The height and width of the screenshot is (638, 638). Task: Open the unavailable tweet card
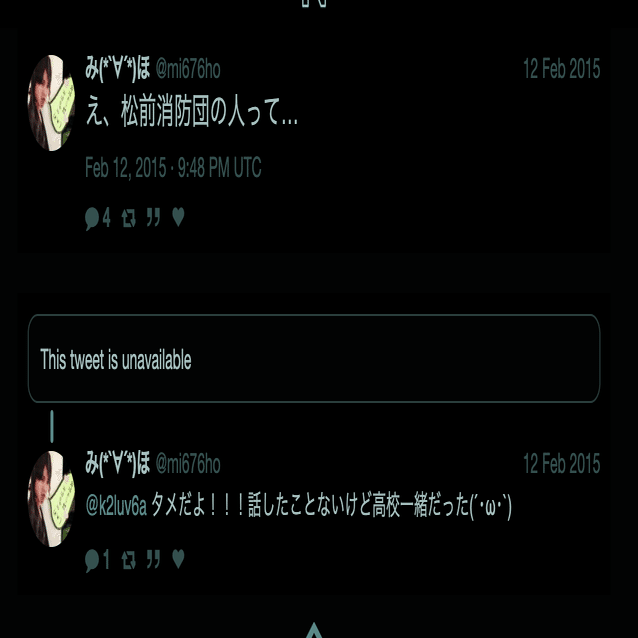[314, 359]
